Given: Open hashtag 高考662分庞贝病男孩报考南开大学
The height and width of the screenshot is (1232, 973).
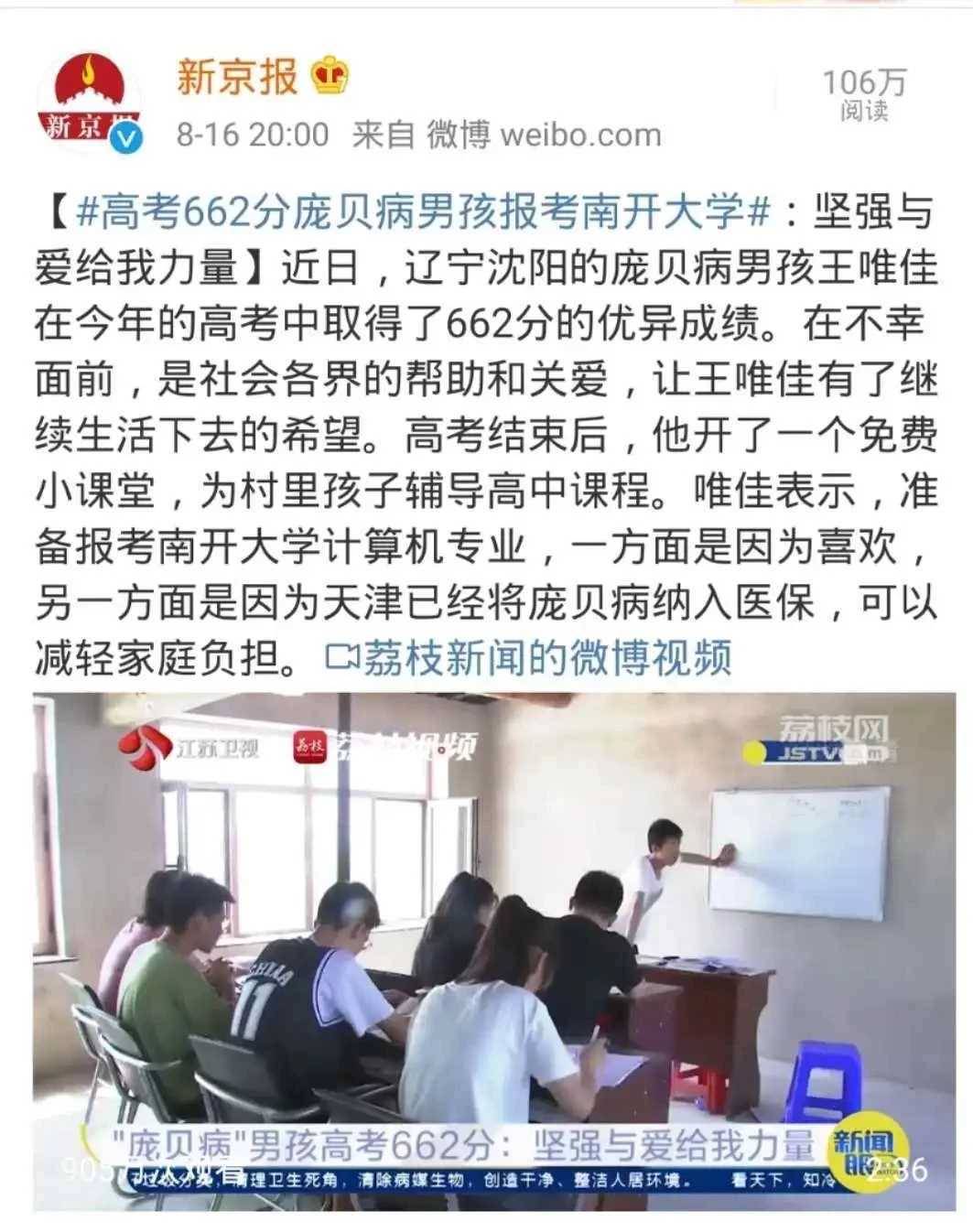Looking at the screenshot, I should 424,213.
